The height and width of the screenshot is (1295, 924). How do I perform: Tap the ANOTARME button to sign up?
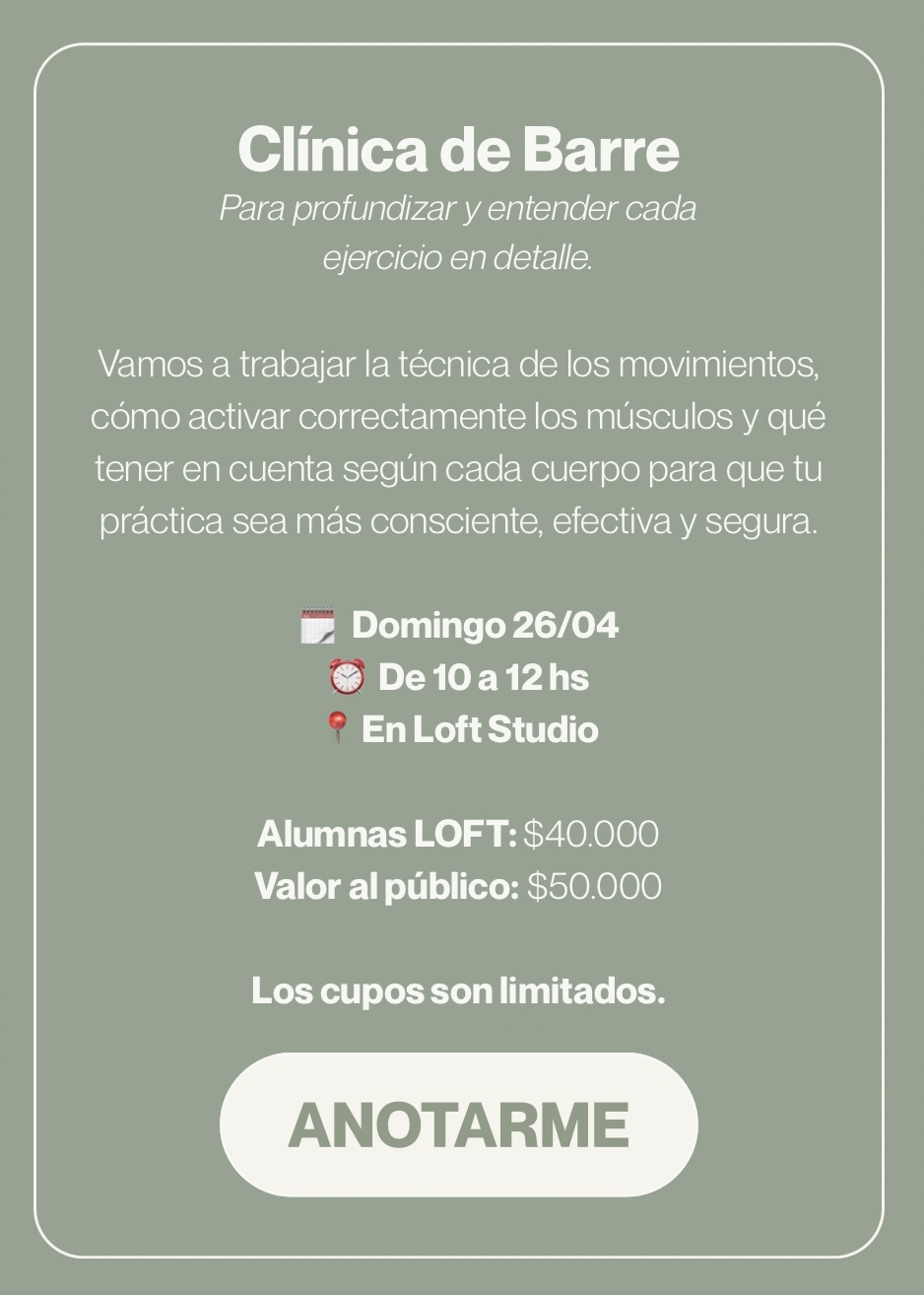coord(458,1125)
